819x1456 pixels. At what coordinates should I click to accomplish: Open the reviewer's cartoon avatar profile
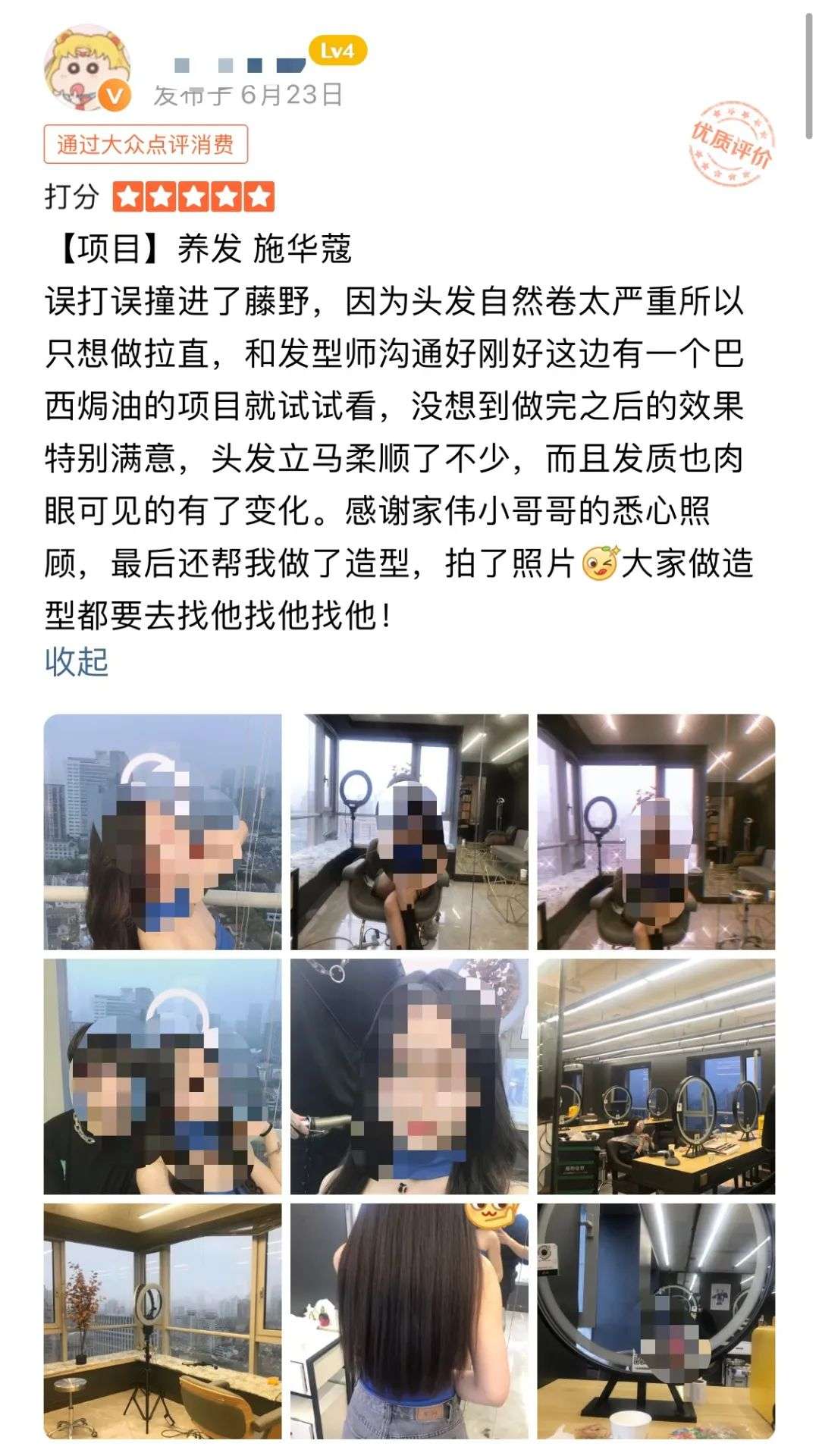pyautogui.click(x=88, y=72)
